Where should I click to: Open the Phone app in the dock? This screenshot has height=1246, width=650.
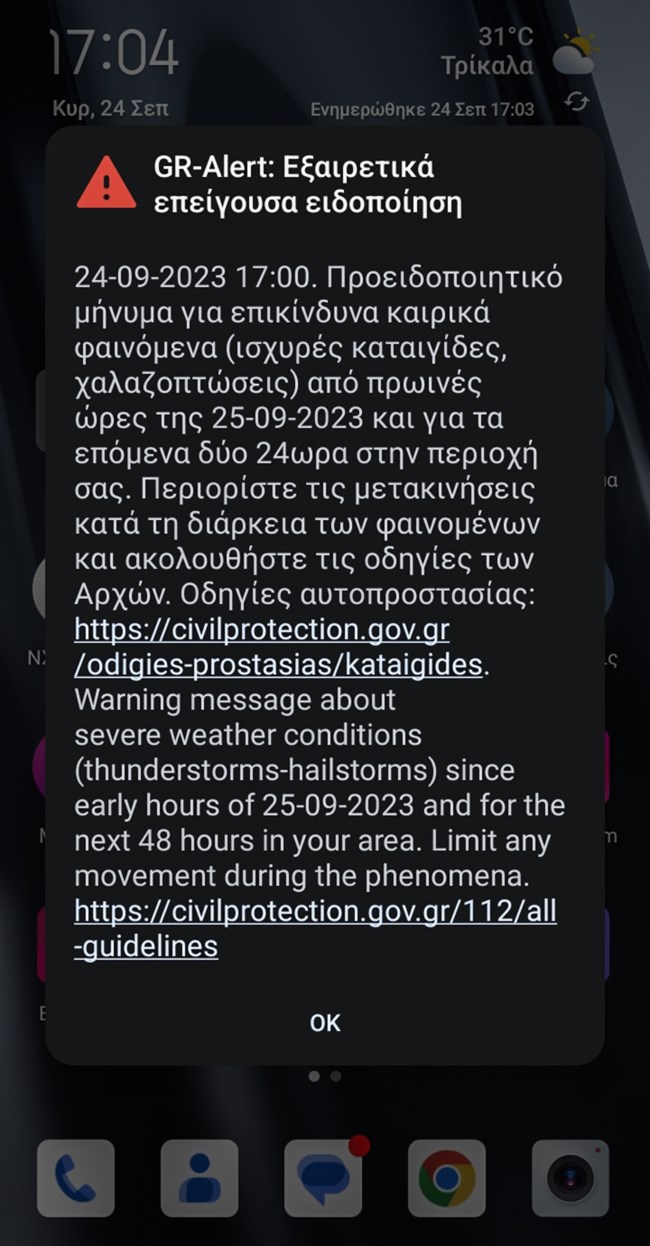[76, 1178]
